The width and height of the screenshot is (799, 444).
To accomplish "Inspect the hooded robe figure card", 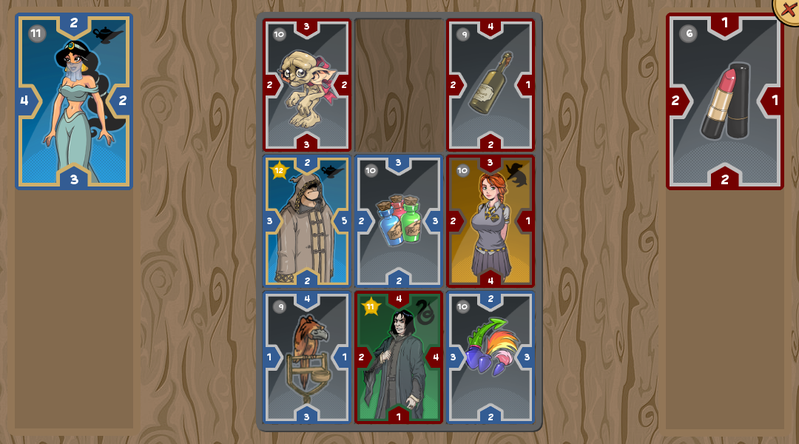I will pos(307,221).
